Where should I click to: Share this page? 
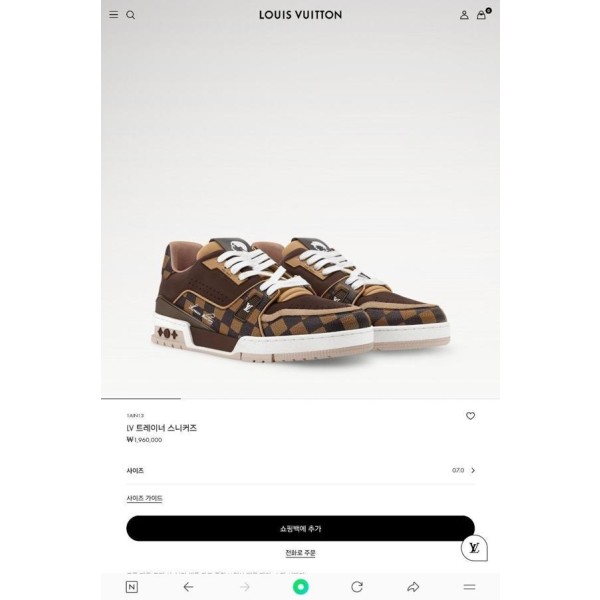pyautogui.click(x=413, y=587)
